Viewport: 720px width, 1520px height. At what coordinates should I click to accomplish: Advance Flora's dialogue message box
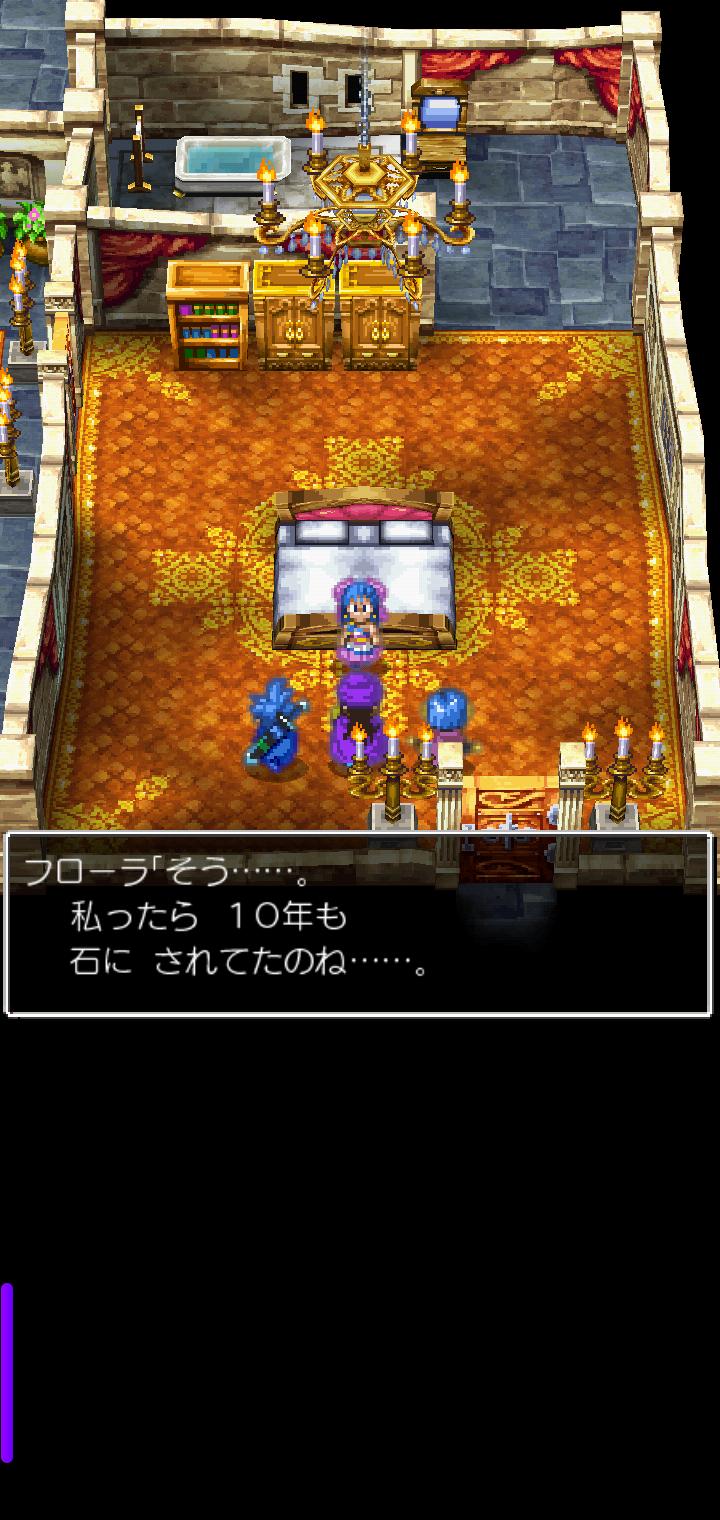(360, 925)
